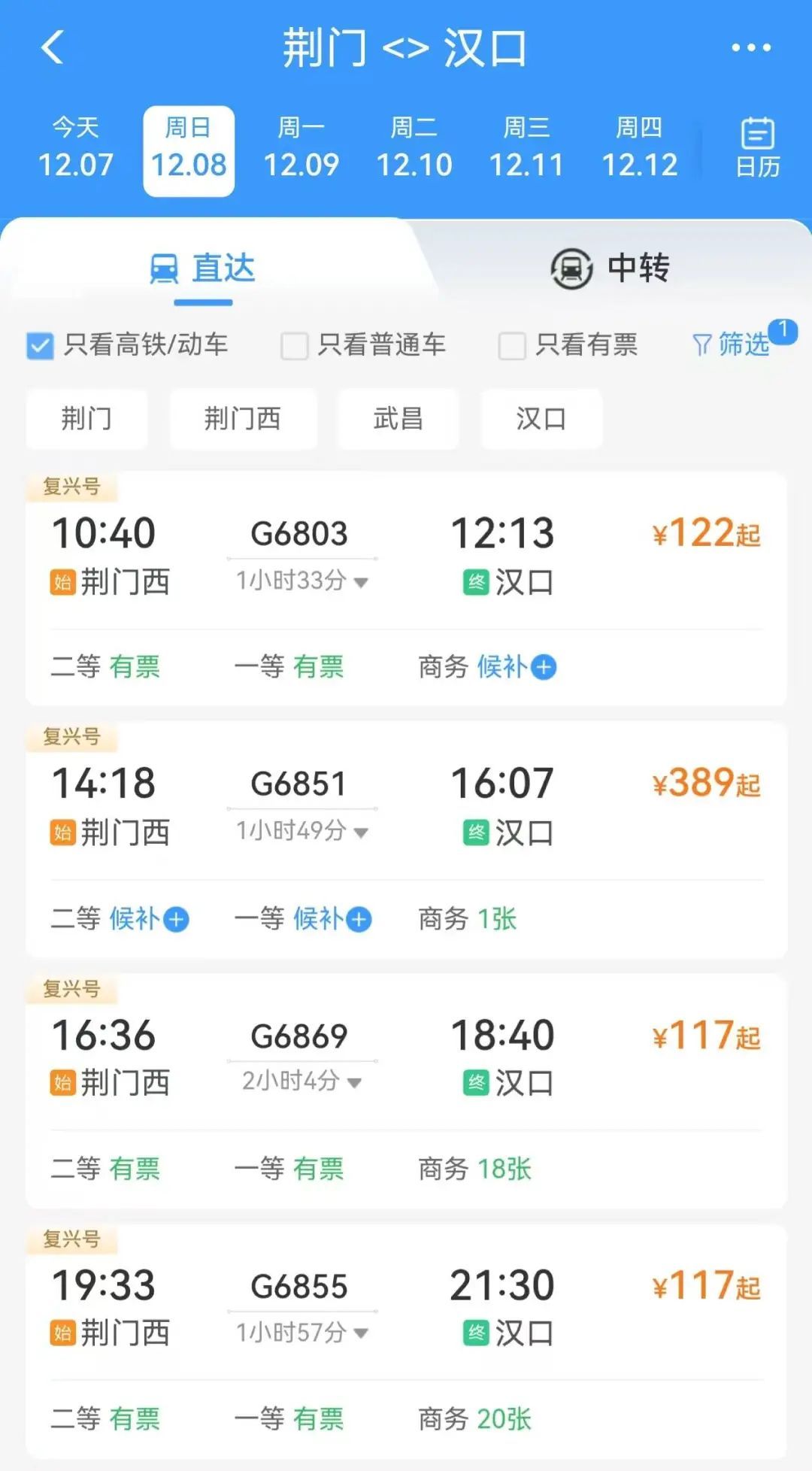This screenshot has width=812, height=1471.
Task: Expand the 2小时4分 duration for G6869
Action: click(353, 1083)
